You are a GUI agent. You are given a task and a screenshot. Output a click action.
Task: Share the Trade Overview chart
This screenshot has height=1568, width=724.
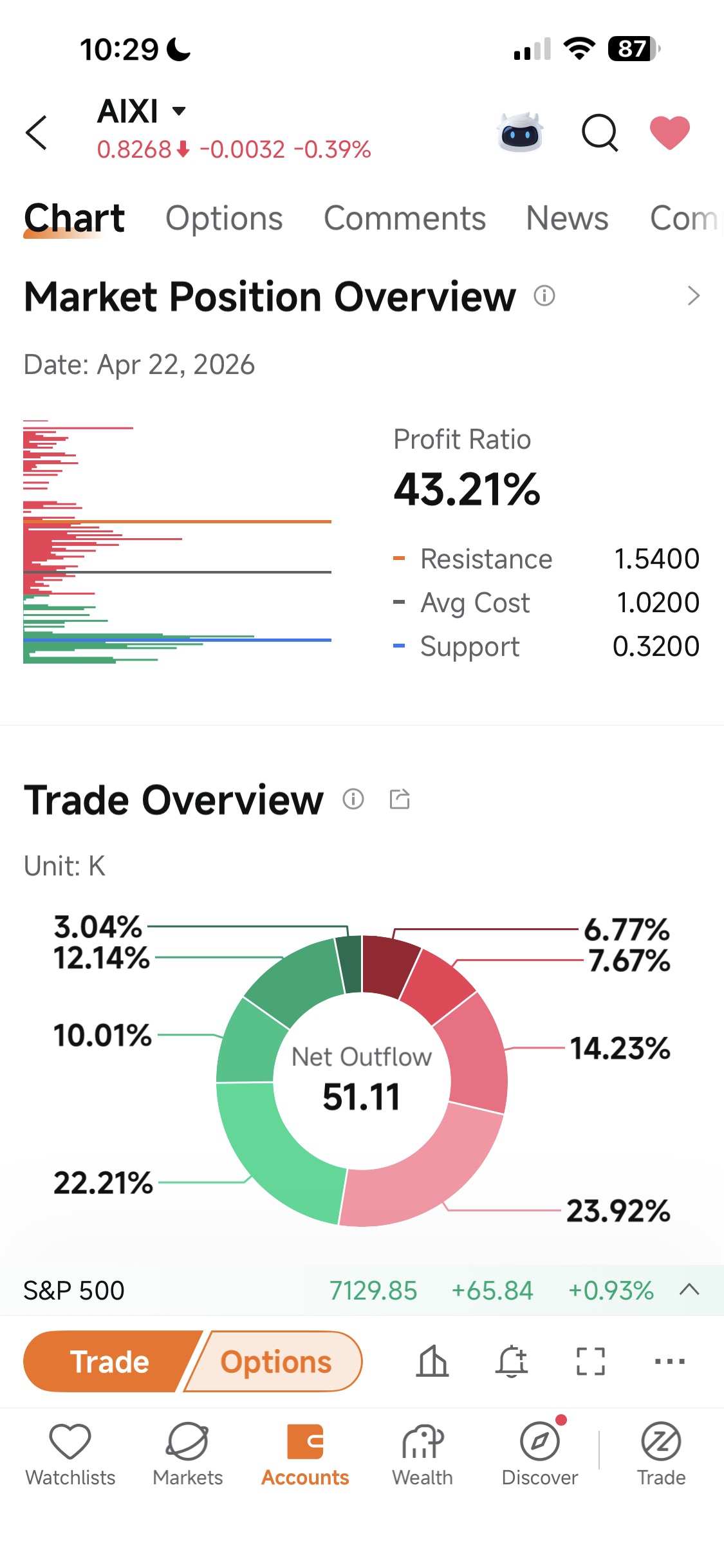pos(400,799)
